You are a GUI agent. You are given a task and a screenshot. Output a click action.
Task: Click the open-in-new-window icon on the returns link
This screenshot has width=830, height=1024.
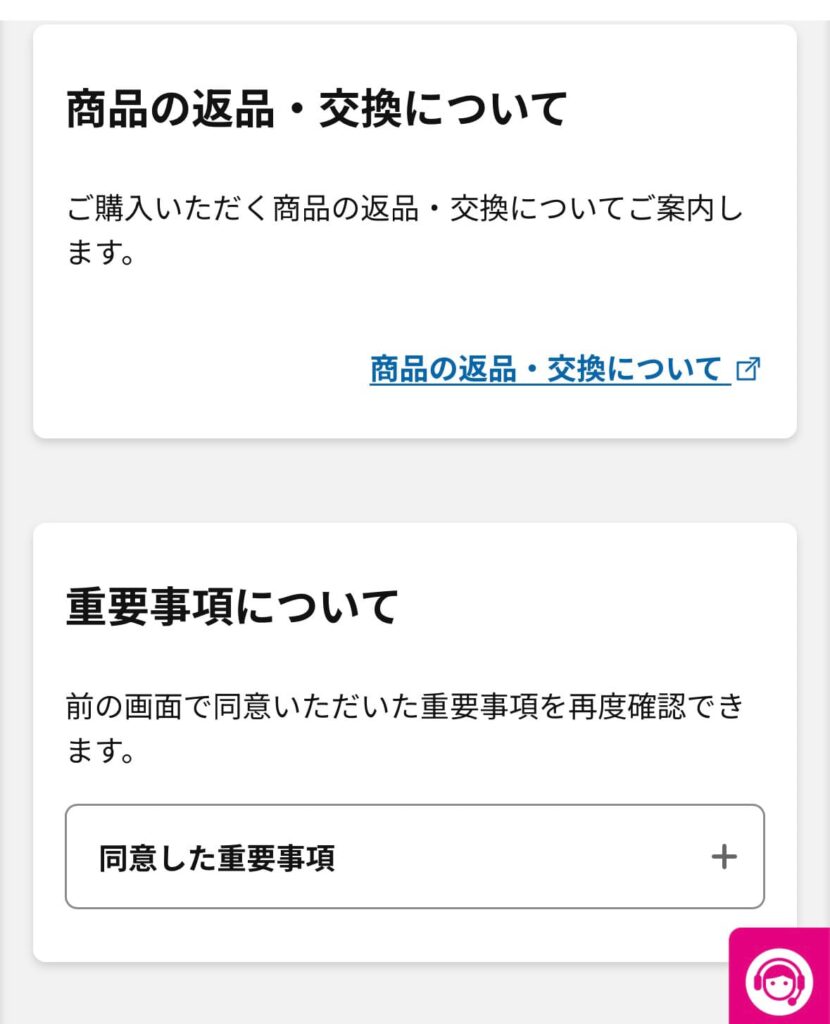click(x=750, y=368)
